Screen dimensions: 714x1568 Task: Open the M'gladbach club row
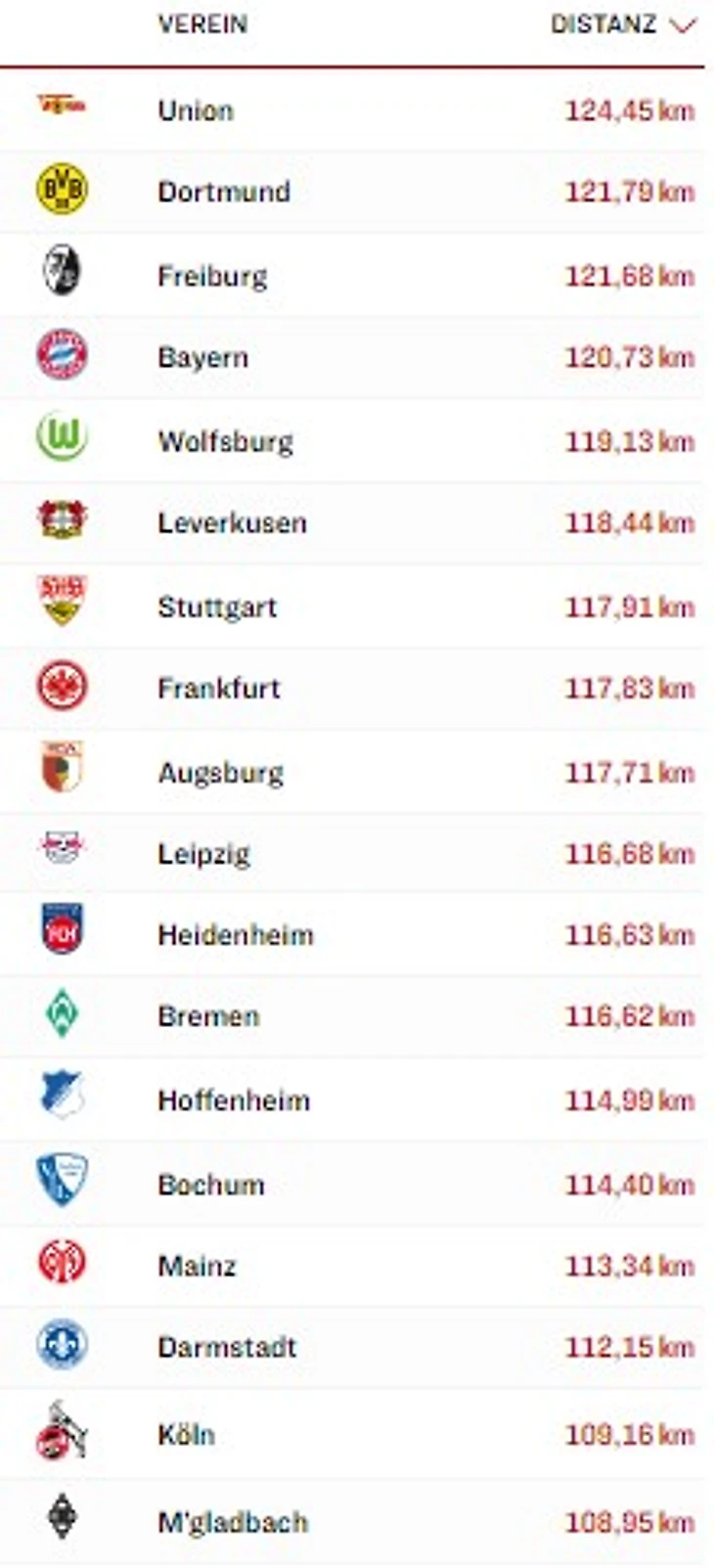click(x=233, y=1522)
